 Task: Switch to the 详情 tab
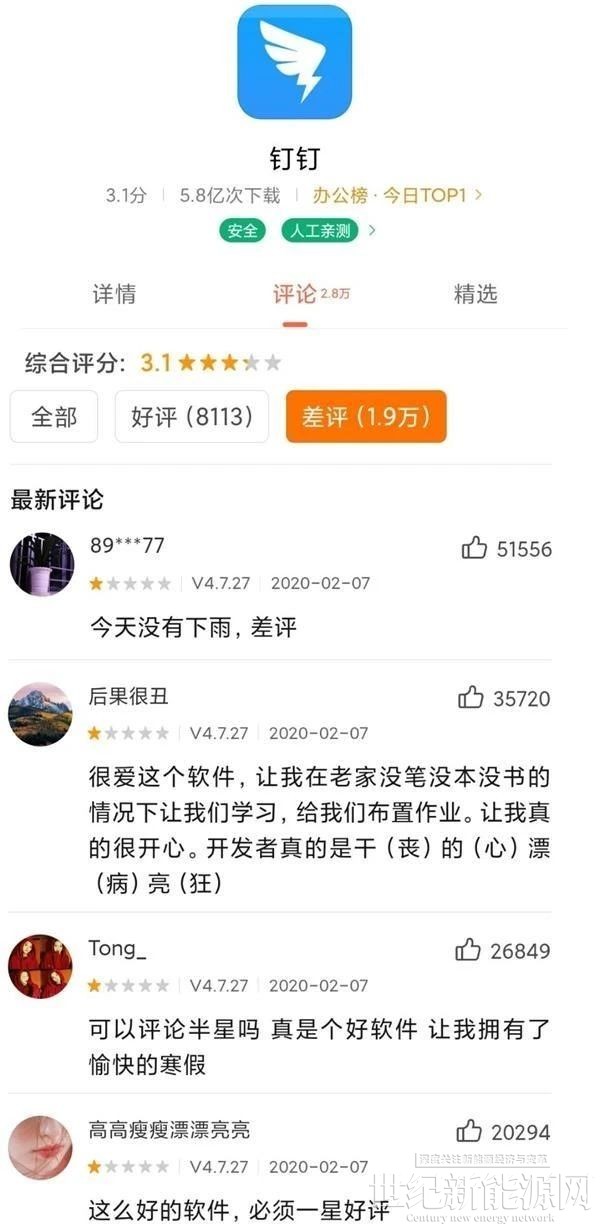(114, 294)
